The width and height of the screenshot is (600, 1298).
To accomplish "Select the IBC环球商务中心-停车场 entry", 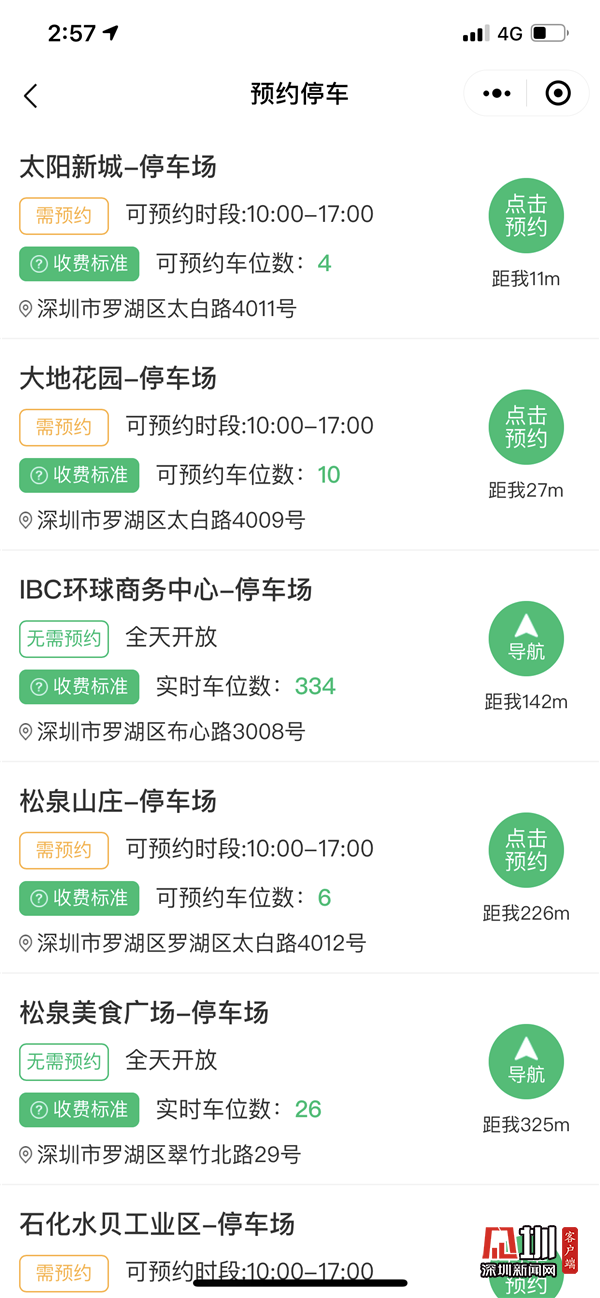I will 166,590.
